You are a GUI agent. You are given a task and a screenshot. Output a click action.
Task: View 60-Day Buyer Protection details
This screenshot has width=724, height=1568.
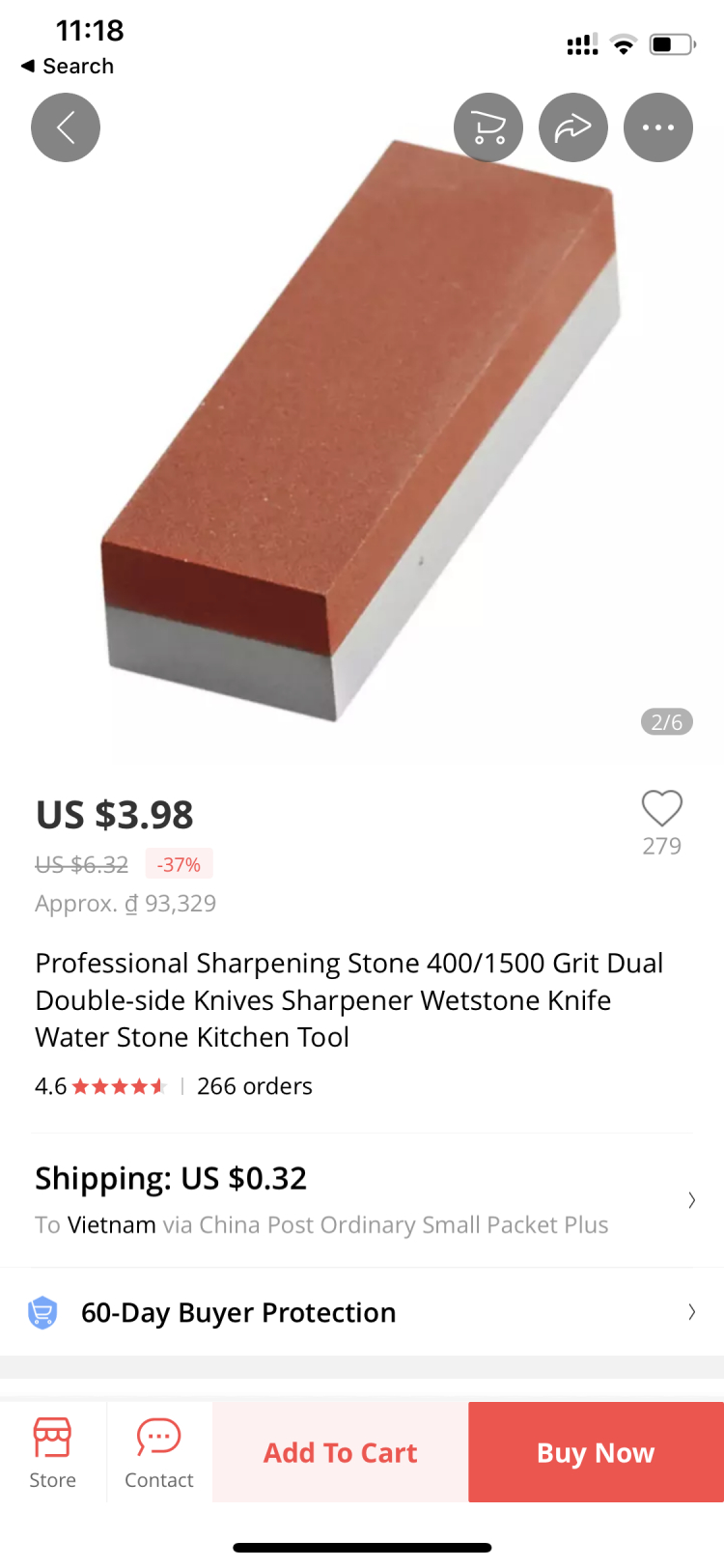pyautogui.click(x=362, y=1312)
